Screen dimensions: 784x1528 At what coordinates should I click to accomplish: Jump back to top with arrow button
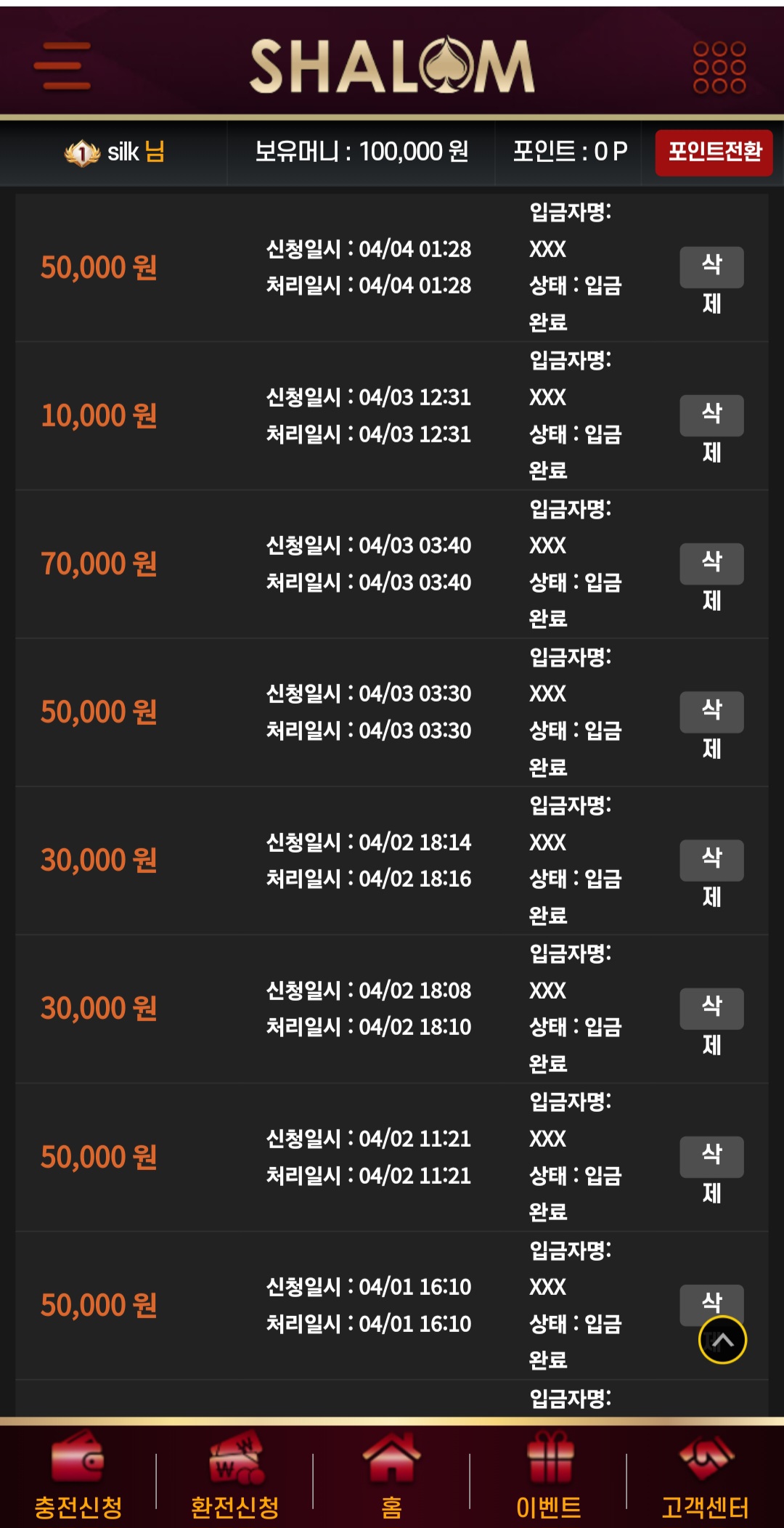[x=722, y=1340]
